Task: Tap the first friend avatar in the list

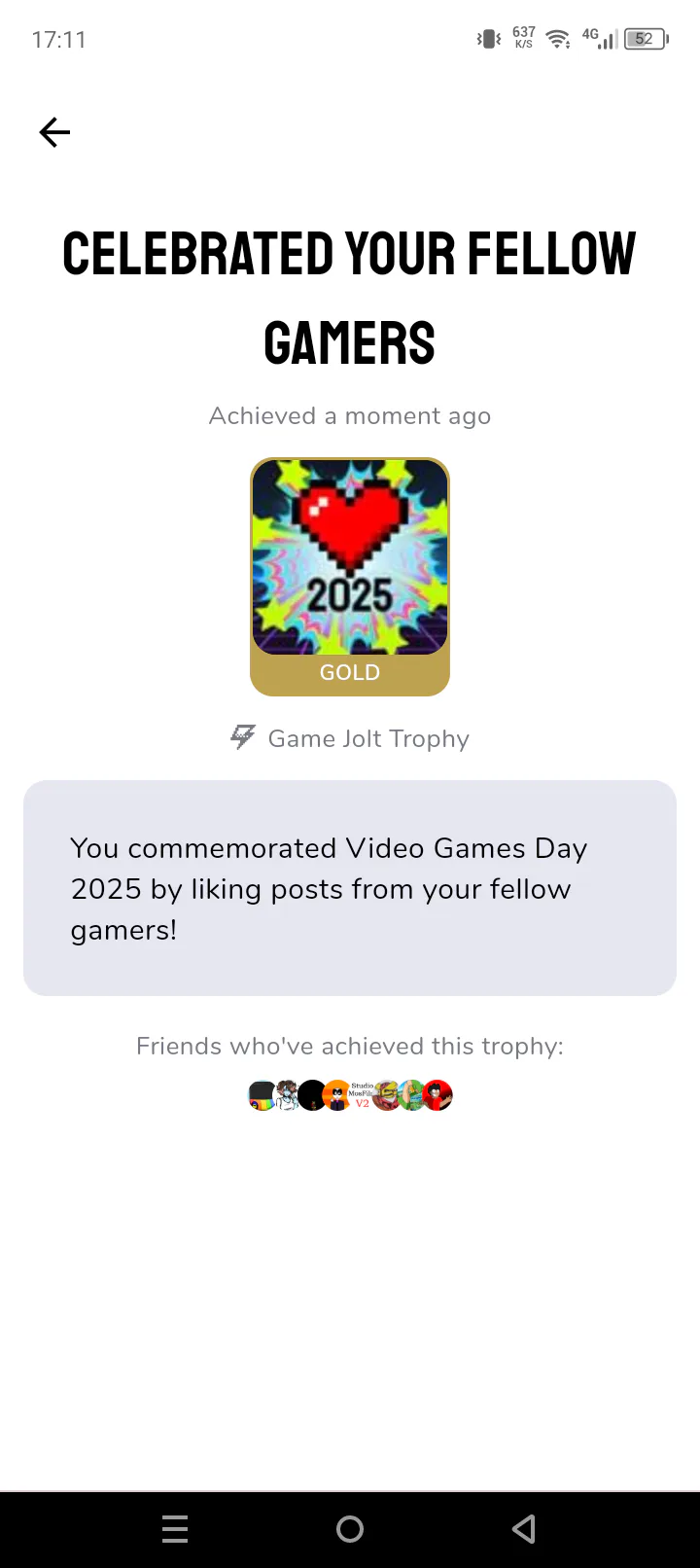Action: coord(262,1096)
